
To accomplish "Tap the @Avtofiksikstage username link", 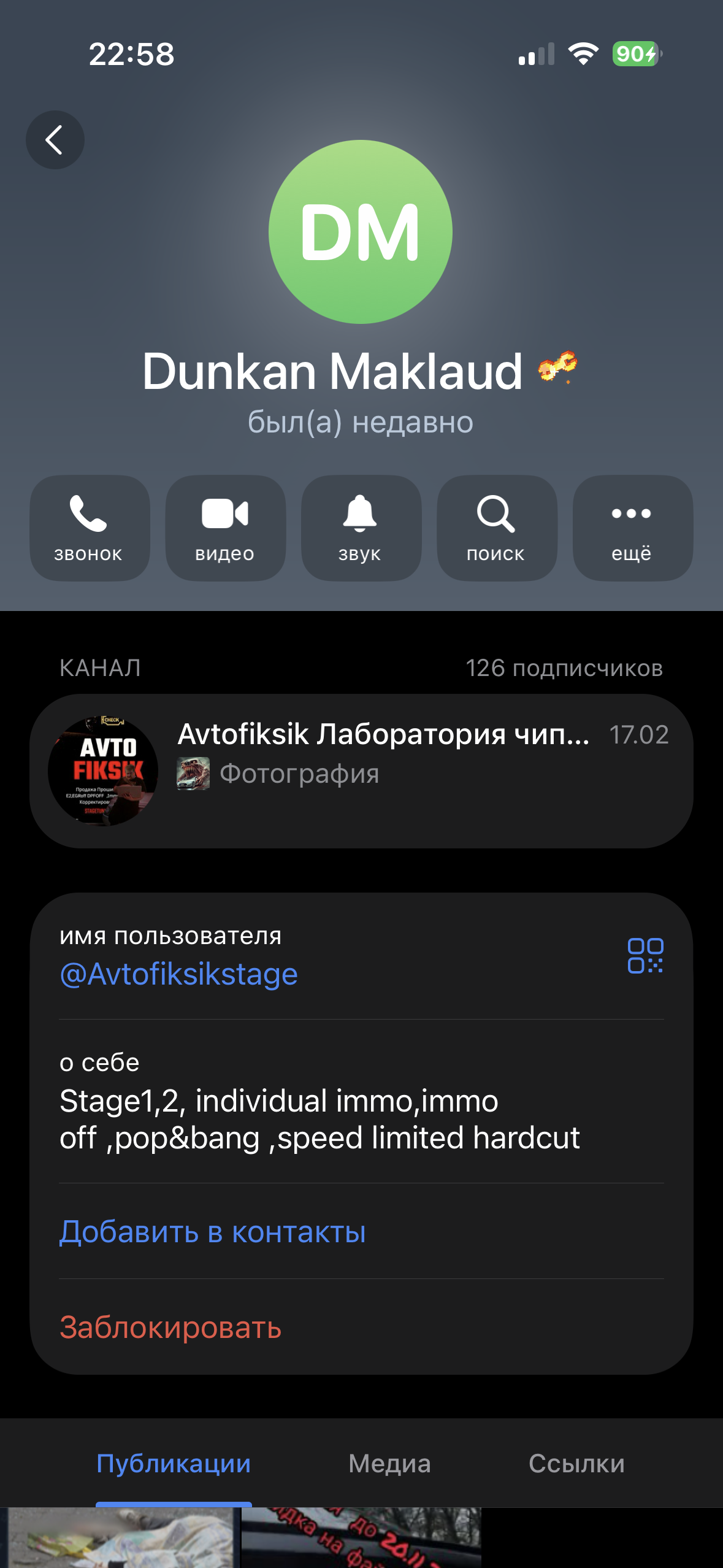I will coord(178,974).
